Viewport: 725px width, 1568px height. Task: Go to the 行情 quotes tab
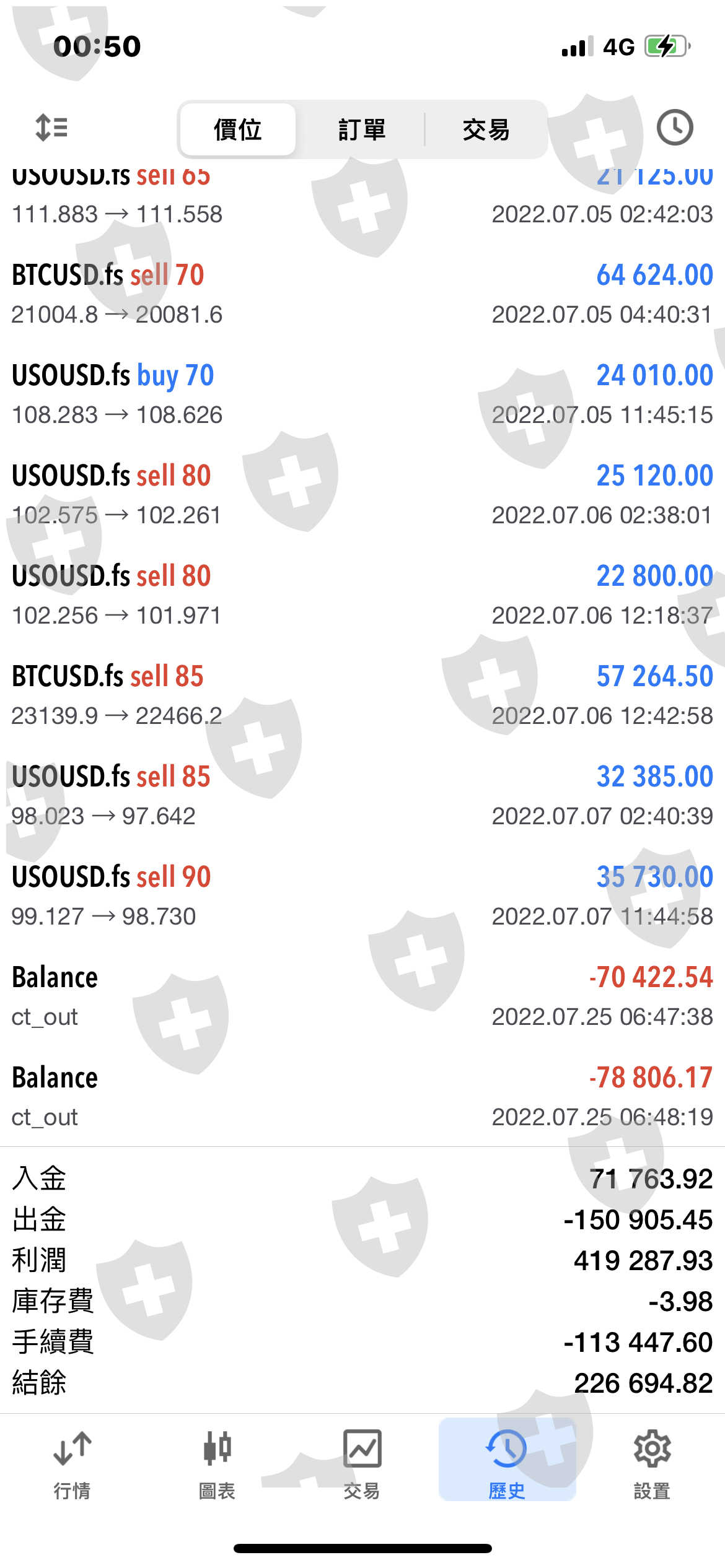pos(72,1465)
